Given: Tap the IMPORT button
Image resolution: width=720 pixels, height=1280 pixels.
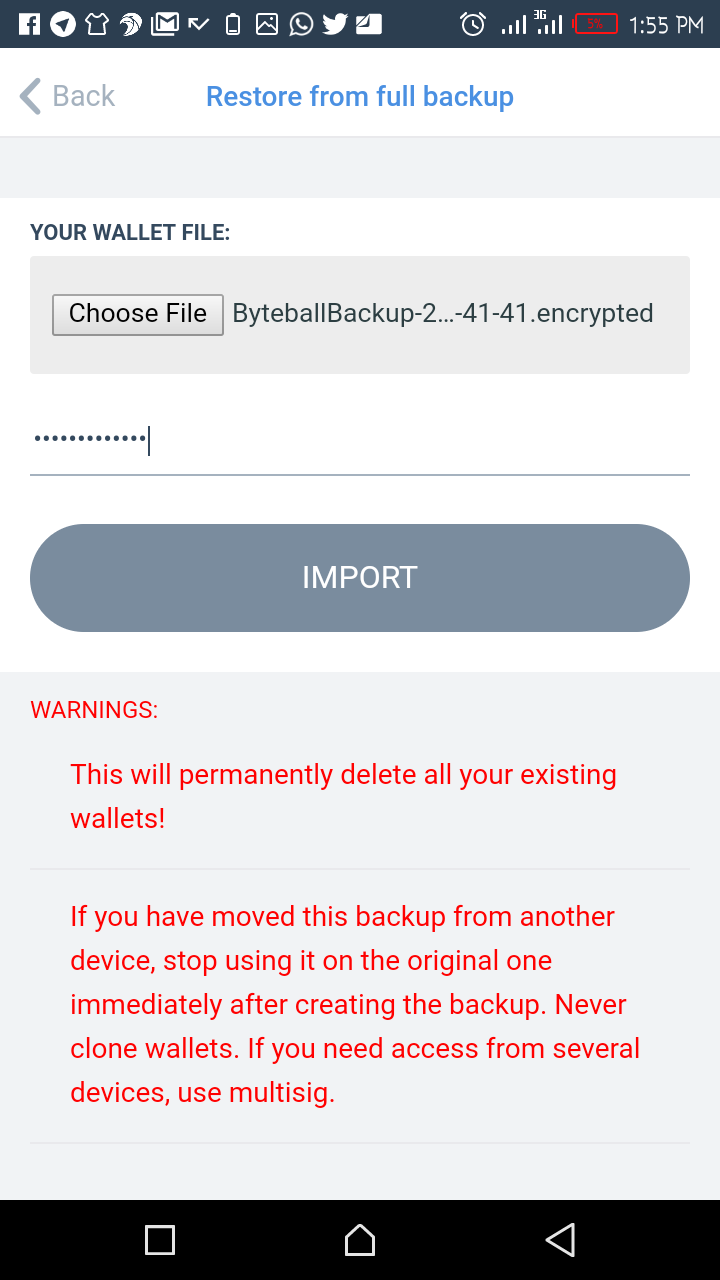Looking at the screenshot, I should pos(360,578).
